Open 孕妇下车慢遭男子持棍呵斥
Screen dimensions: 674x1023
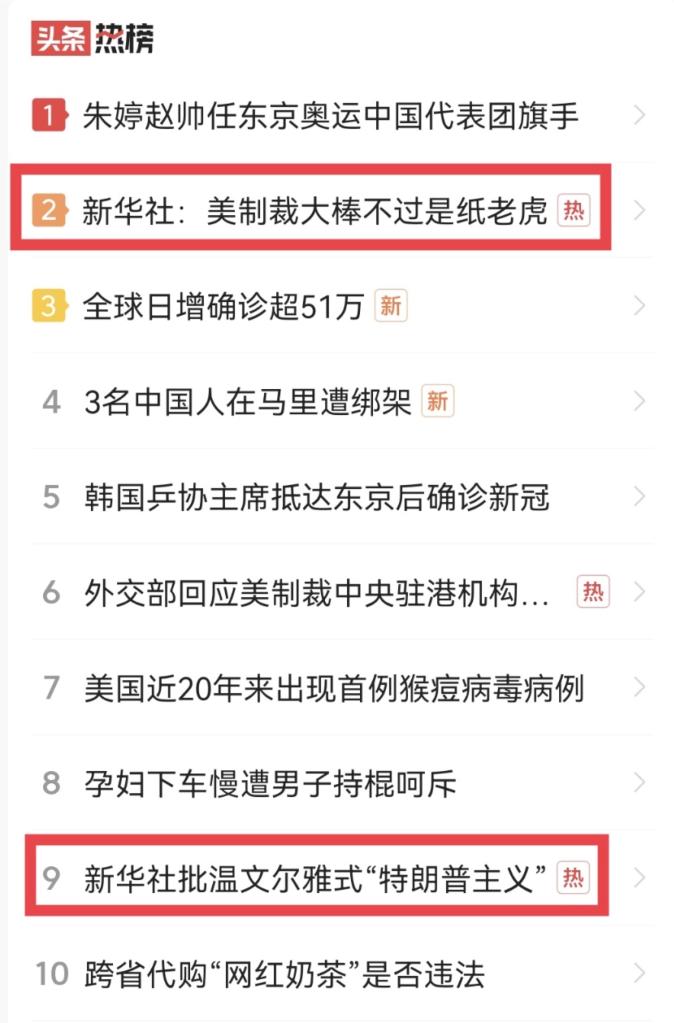[x=270, y=782]
